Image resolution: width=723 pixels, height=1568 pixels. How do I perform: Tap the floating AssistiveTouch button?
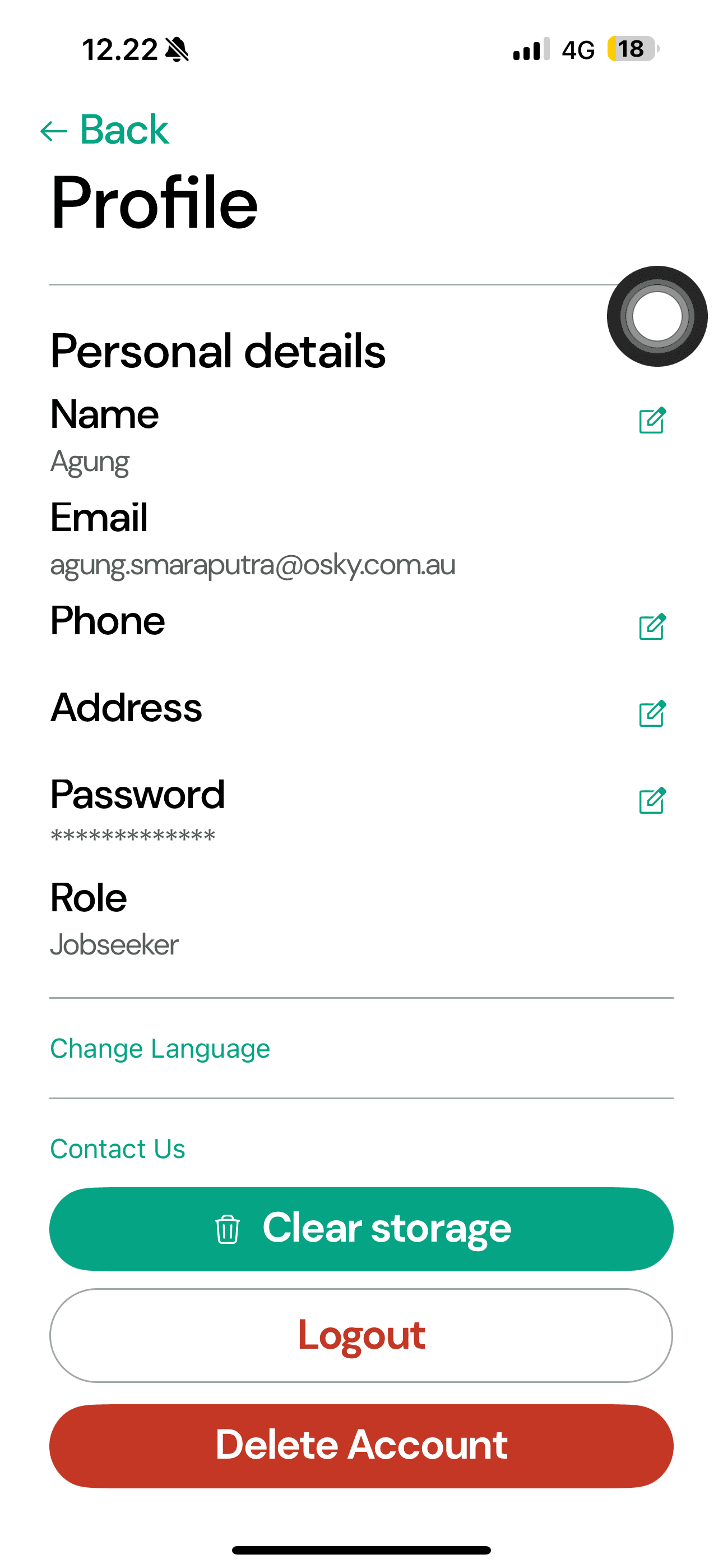click(657, 316)
